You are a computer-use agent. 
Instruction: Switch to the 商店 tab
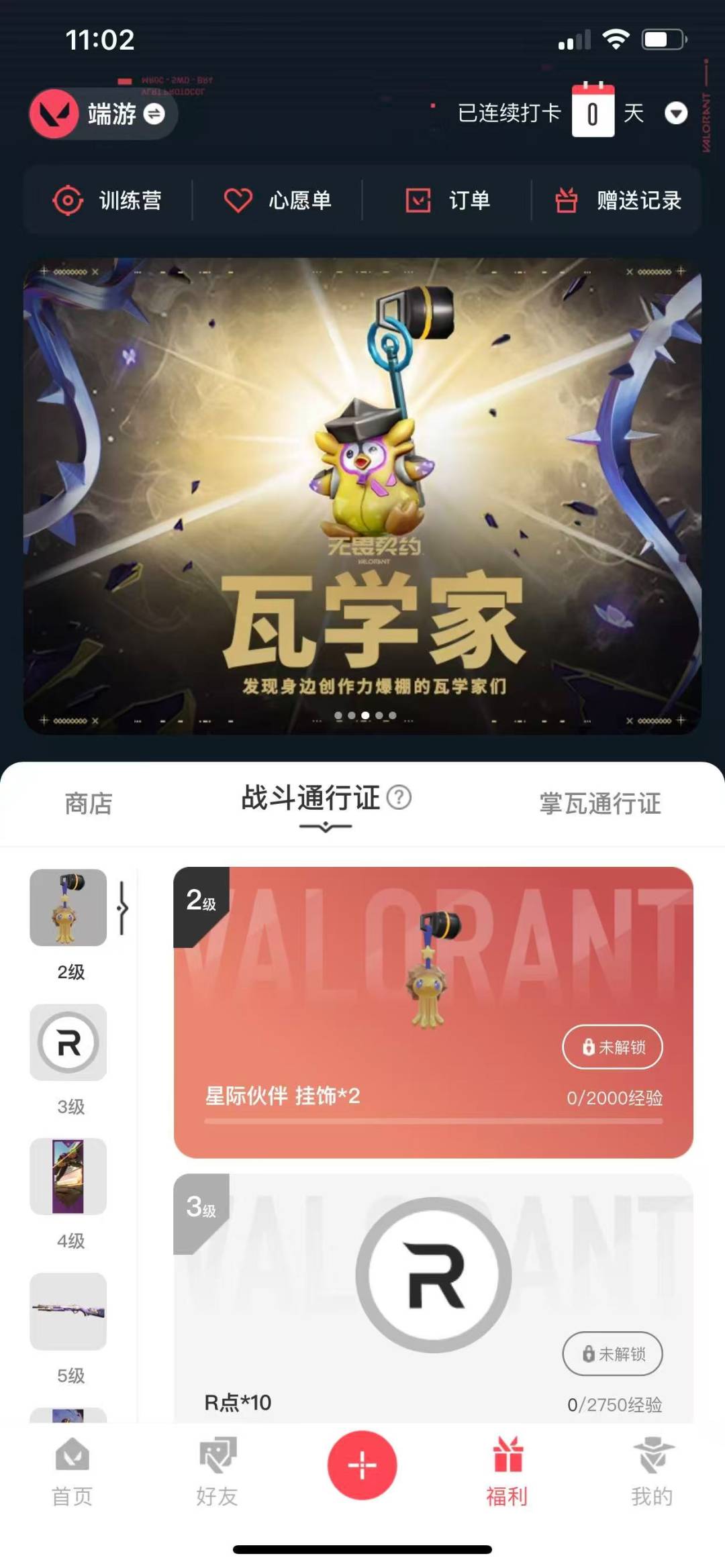click(89, 803)
